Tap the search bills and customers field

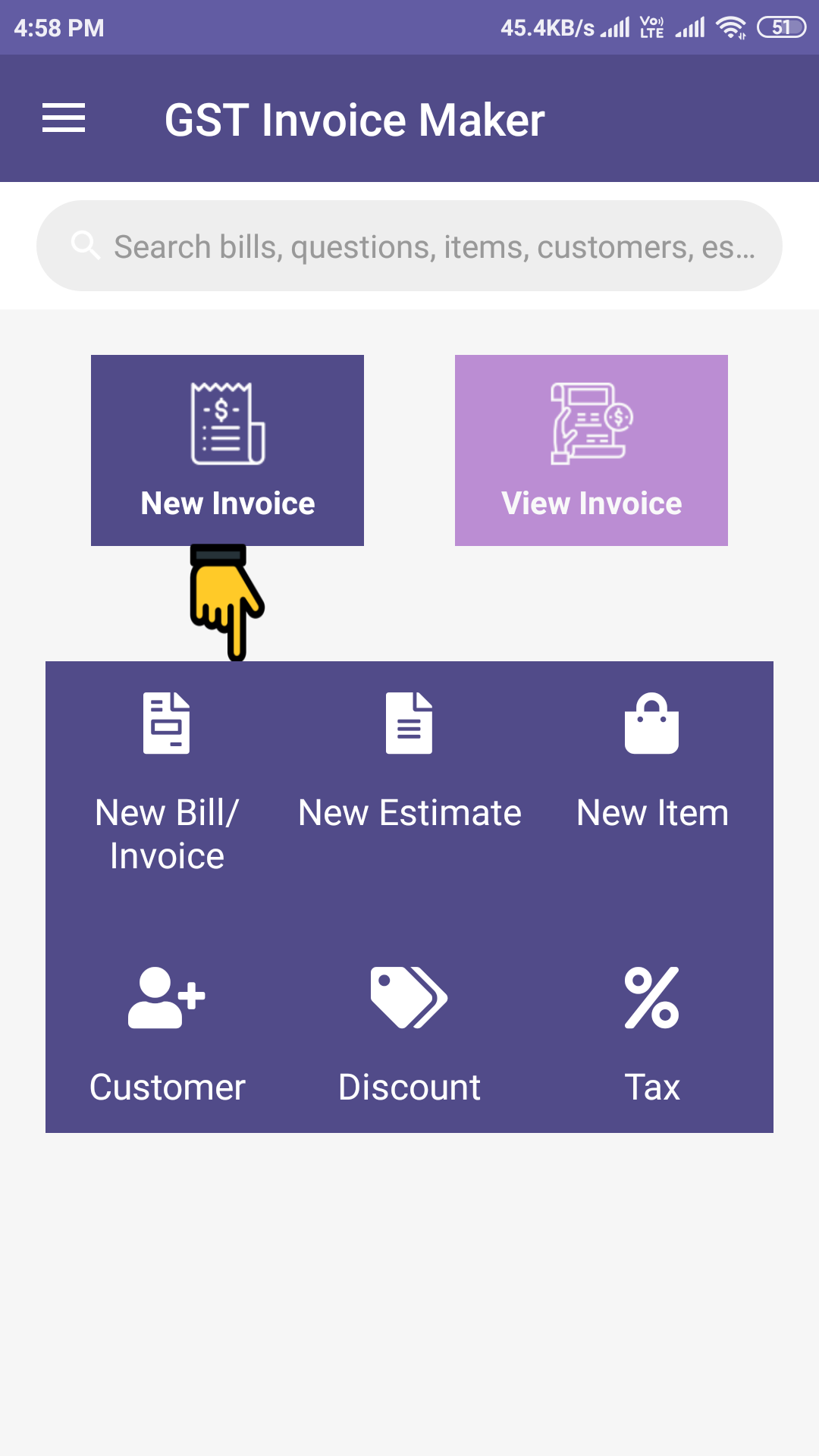point(409,246)
